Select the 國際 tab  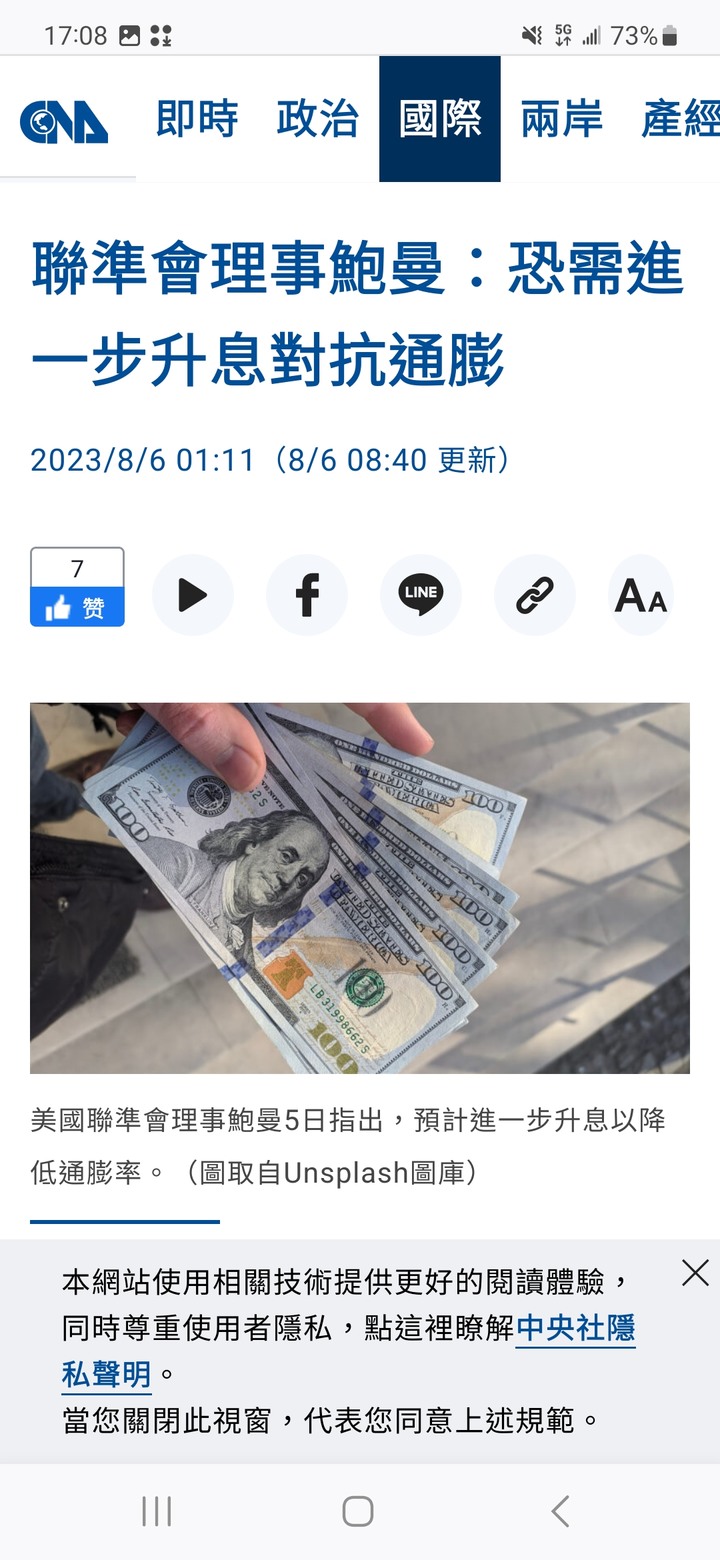(440, 119)
